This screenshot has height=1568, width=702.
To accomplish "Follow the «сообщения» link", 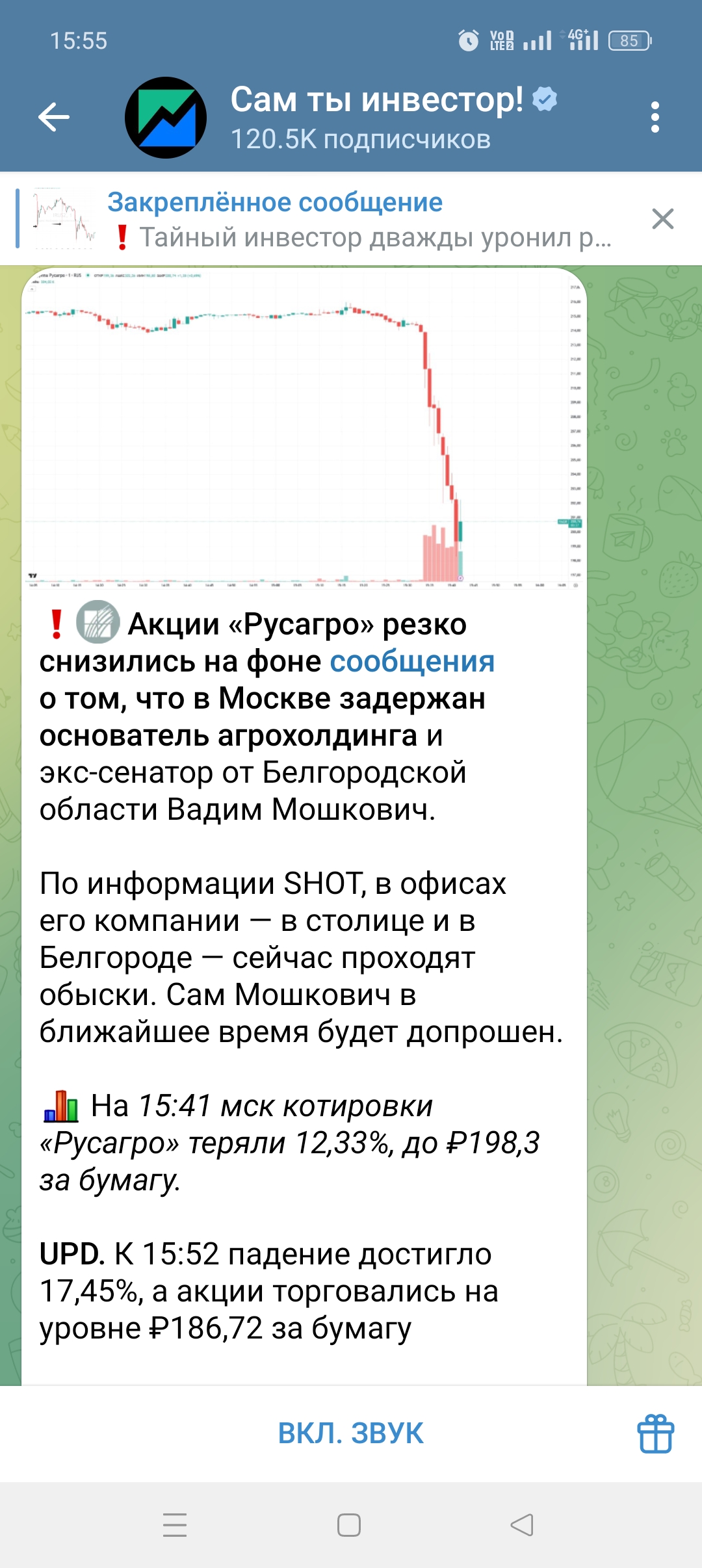I will click(412, 662).
